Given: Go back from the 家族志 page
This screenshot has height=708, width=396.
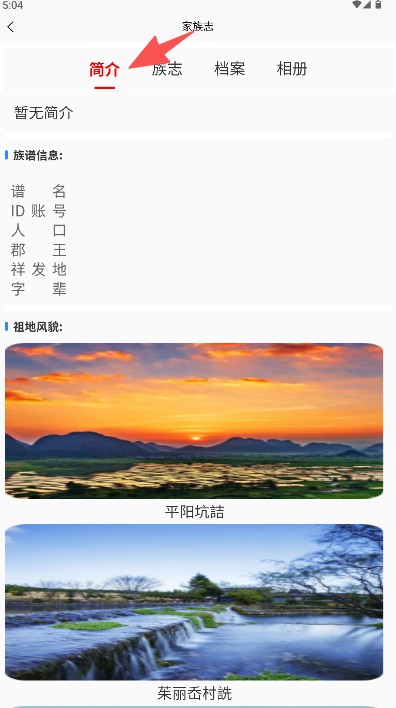Looking at the screenshot, I should coord(11,27).
